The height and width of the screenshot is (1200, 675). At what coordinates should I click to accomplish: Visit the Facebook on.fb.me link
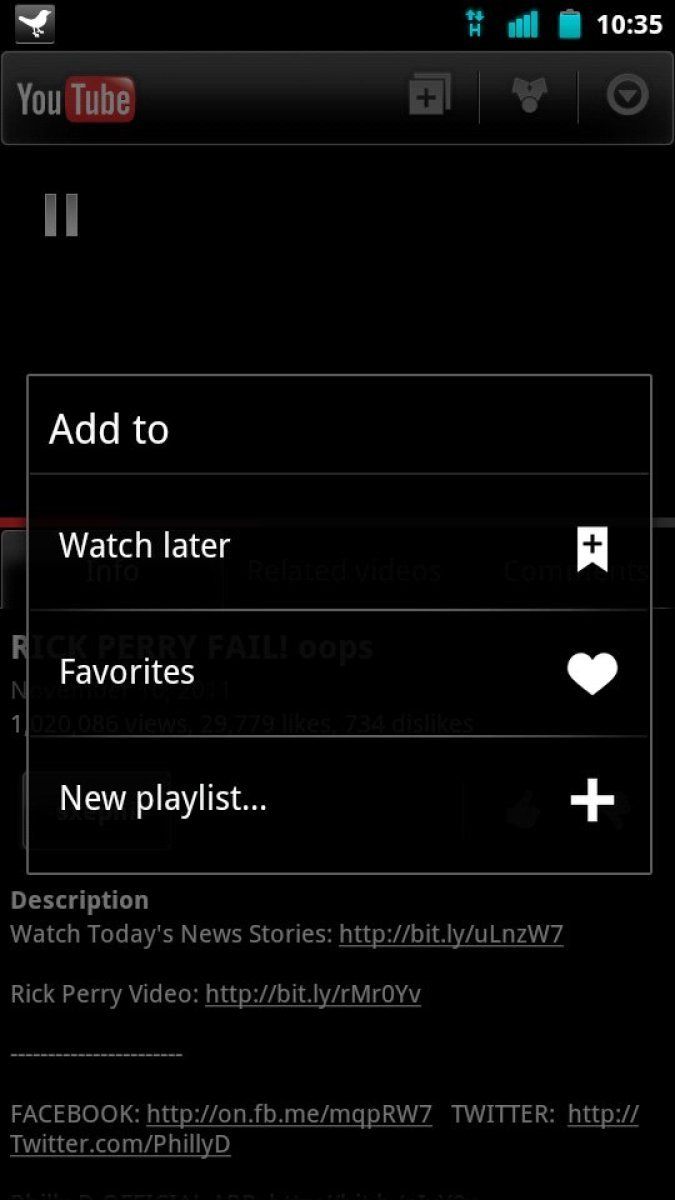(289, 1114)
